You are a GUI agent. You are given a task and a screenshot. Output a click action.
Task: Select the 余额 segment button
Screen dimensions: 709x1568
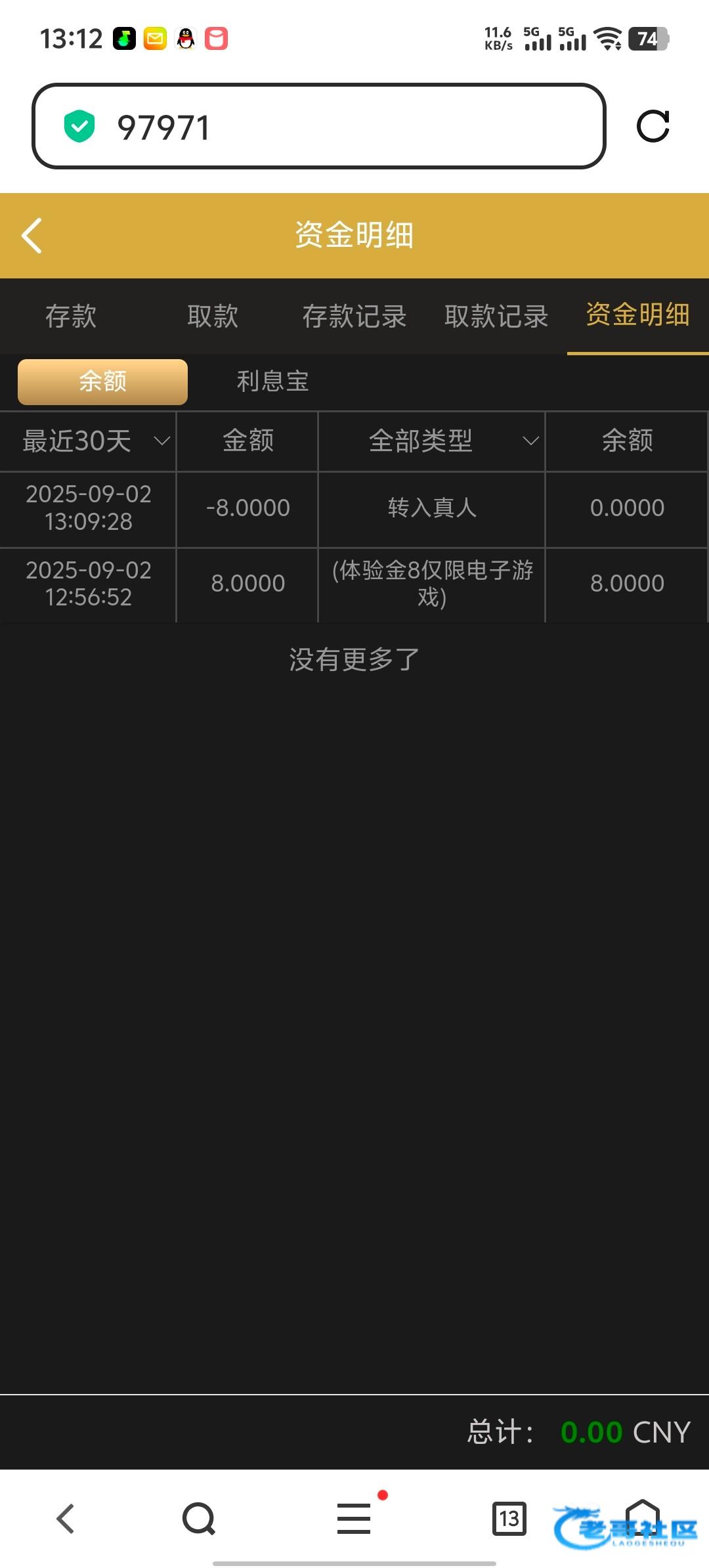(102, 381)
